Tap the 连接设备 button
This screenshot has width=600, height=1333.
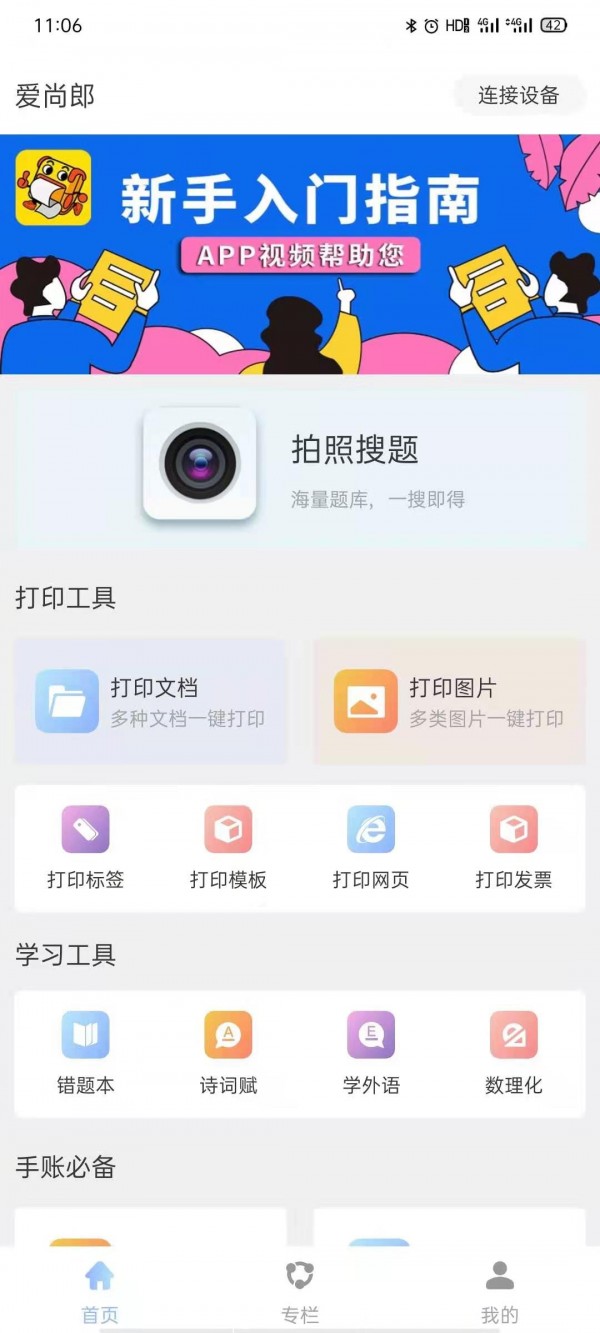(518, 96)
